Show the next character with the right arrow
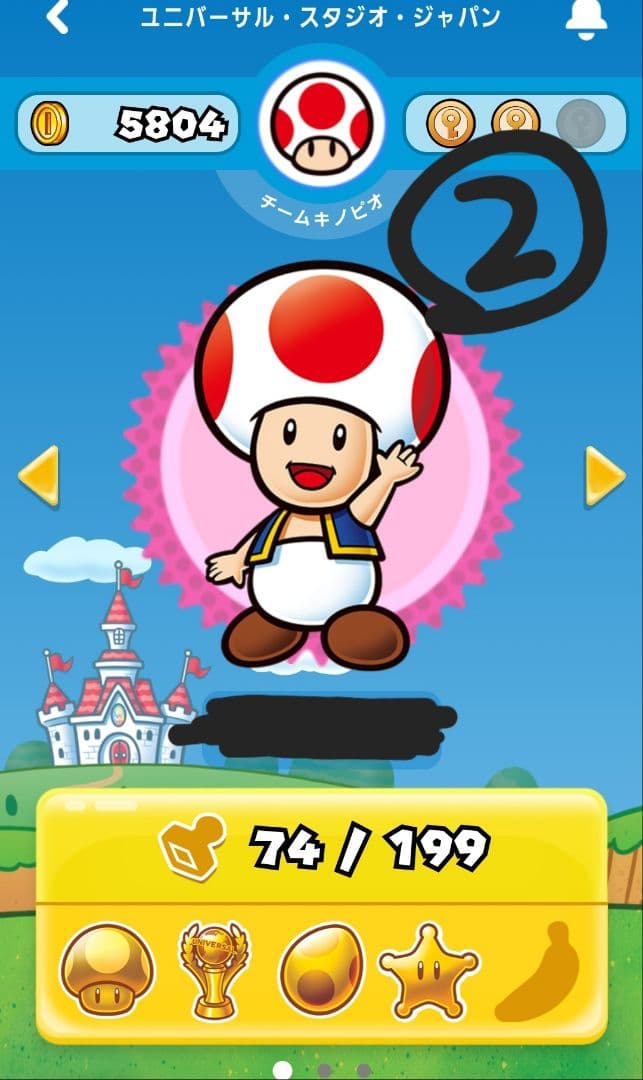 point(604,475)
